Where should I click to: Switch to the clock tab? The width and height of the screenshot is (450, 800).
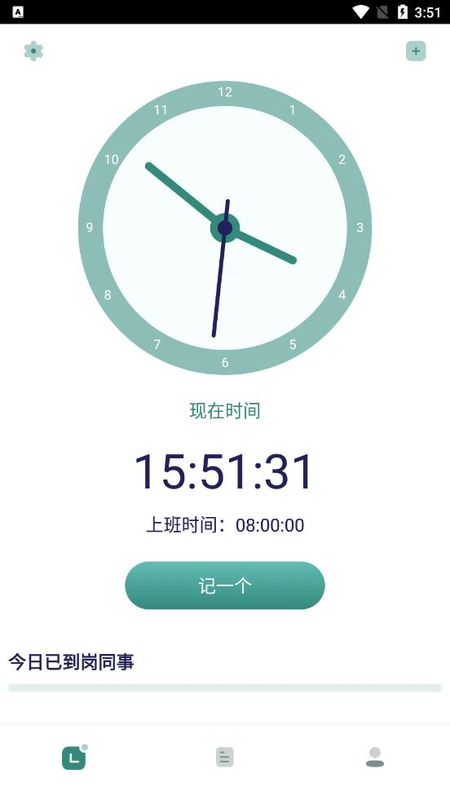74,757
